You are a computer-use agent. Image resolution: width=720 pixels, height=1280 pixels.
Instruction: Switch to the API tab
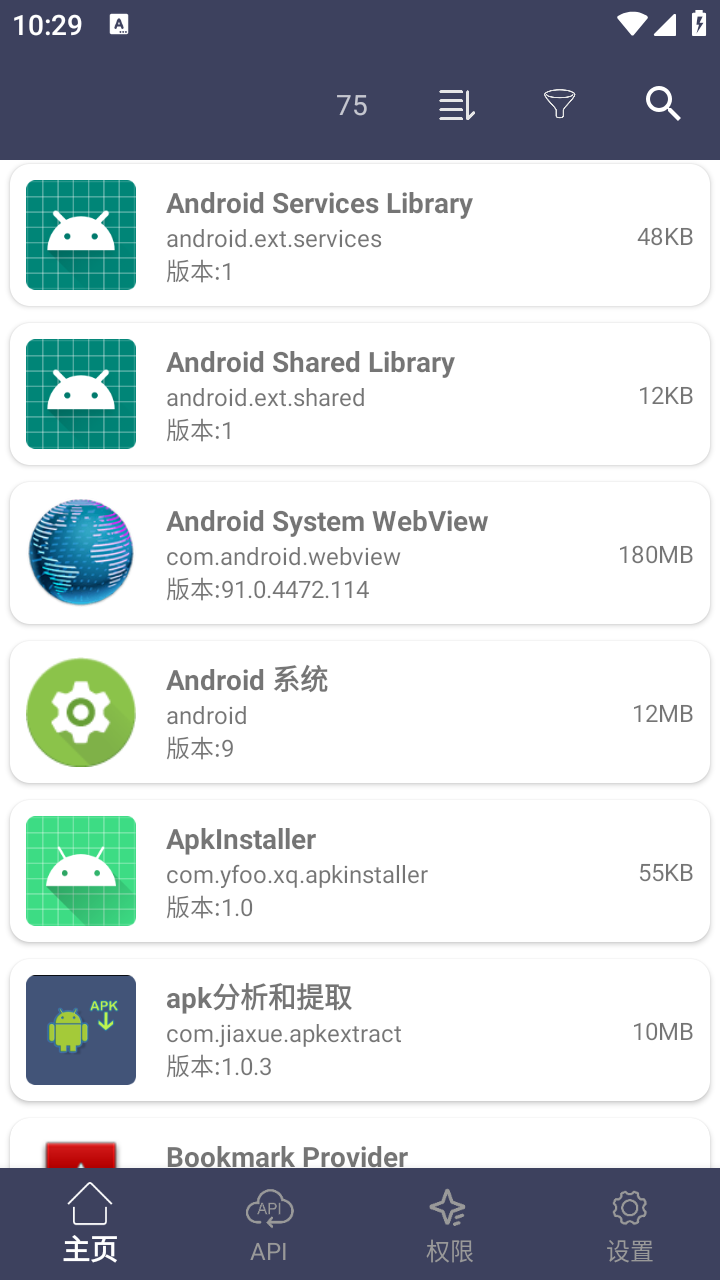pyautogui.click(x=269, y=1224)
